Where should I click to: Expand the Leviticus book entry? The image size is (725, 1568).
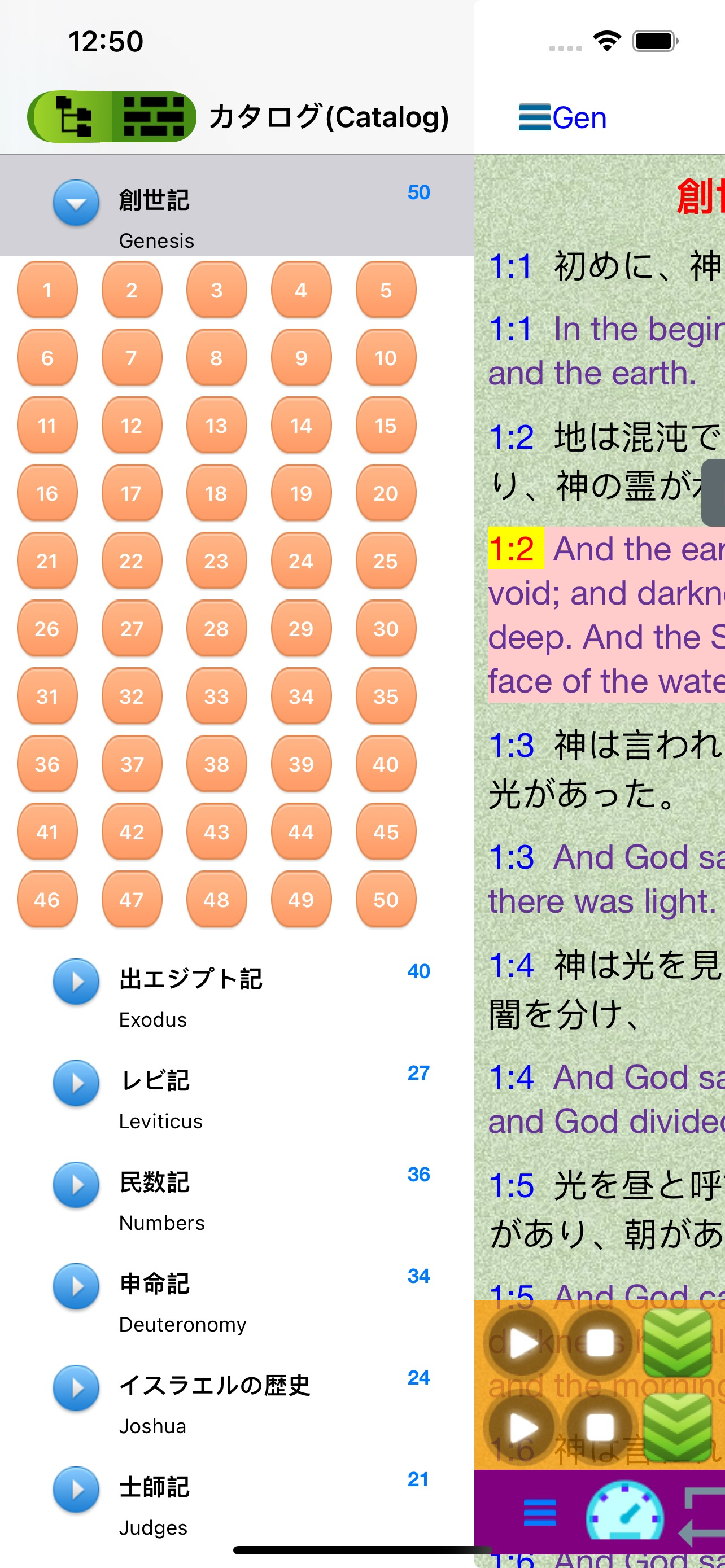tap(75, 1083)
